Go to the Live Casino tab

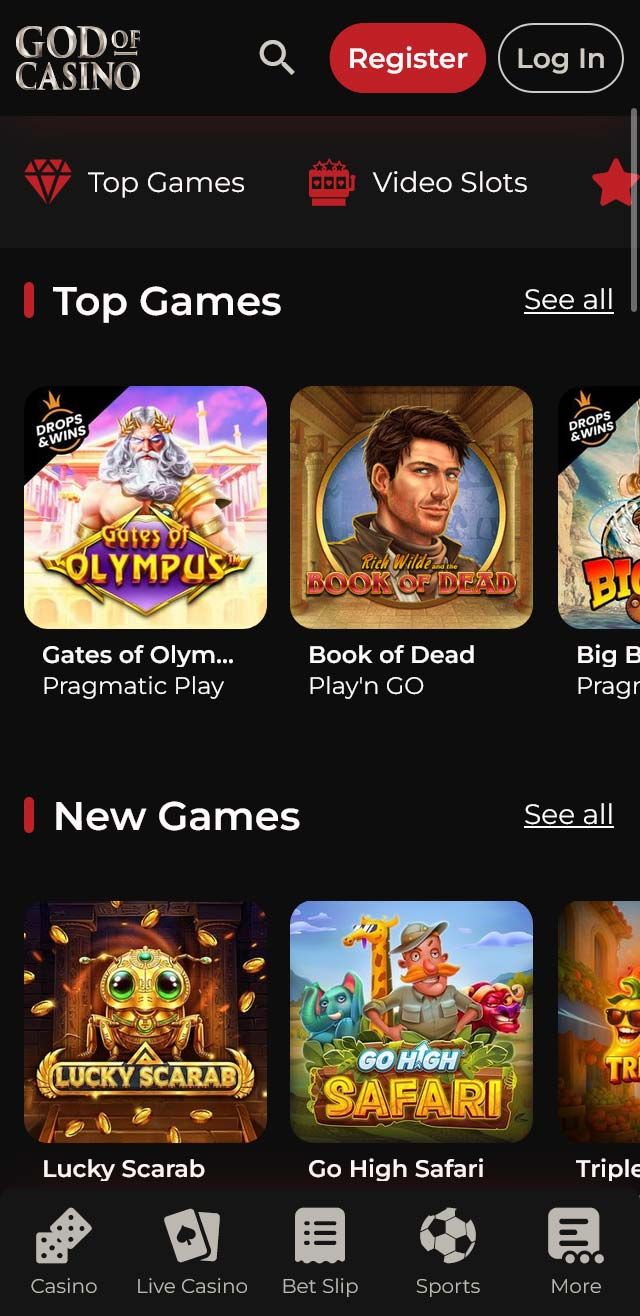pyautogui.click(x=192, y=1252)
